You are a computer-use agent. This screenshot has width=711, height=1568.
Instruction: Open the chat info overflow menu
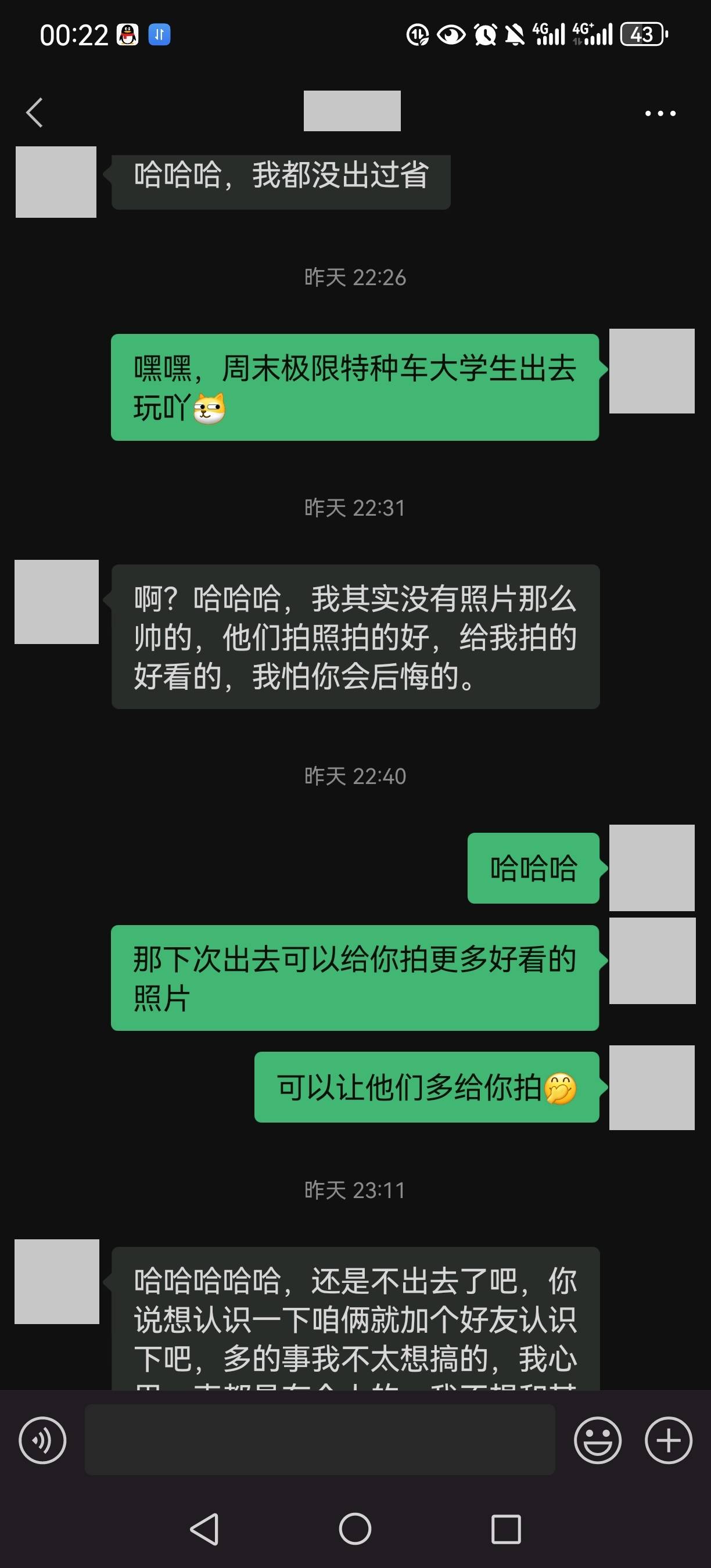(x=660, y=113)
